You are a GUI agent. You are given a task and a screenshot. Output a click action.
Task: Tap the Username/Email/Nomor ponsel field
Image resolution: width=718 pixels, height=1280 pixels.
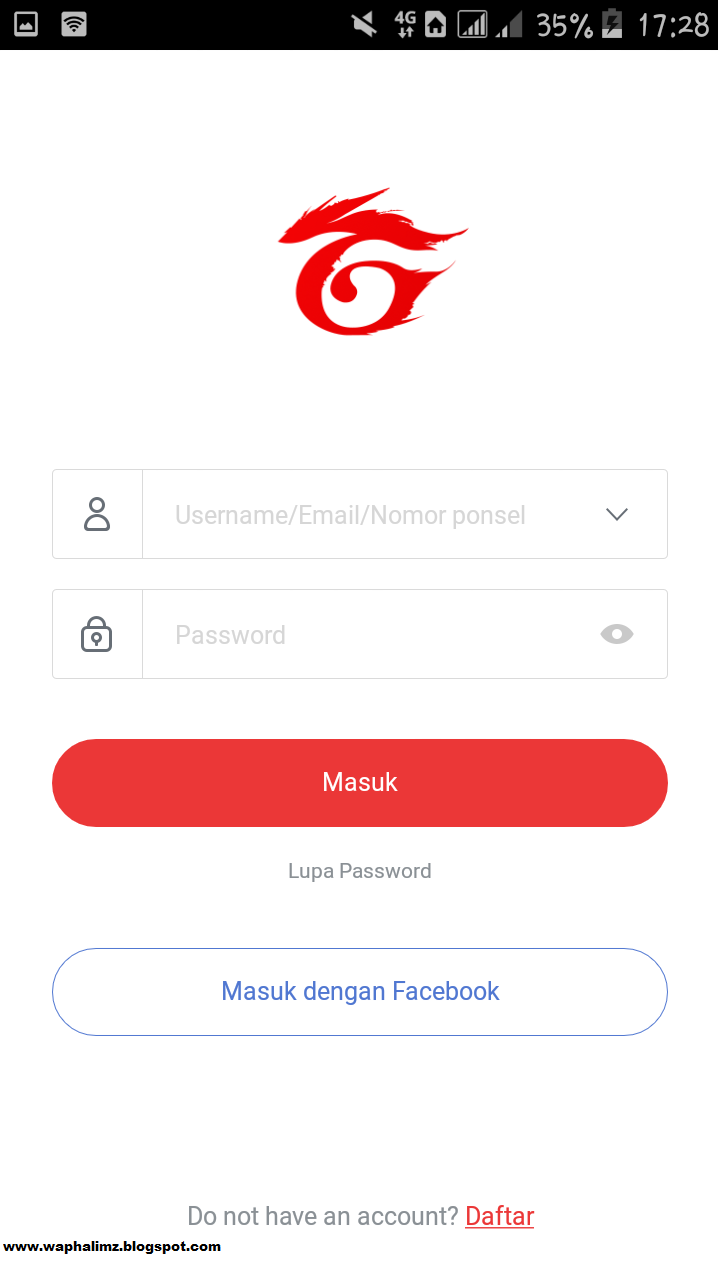pos(350,515)
